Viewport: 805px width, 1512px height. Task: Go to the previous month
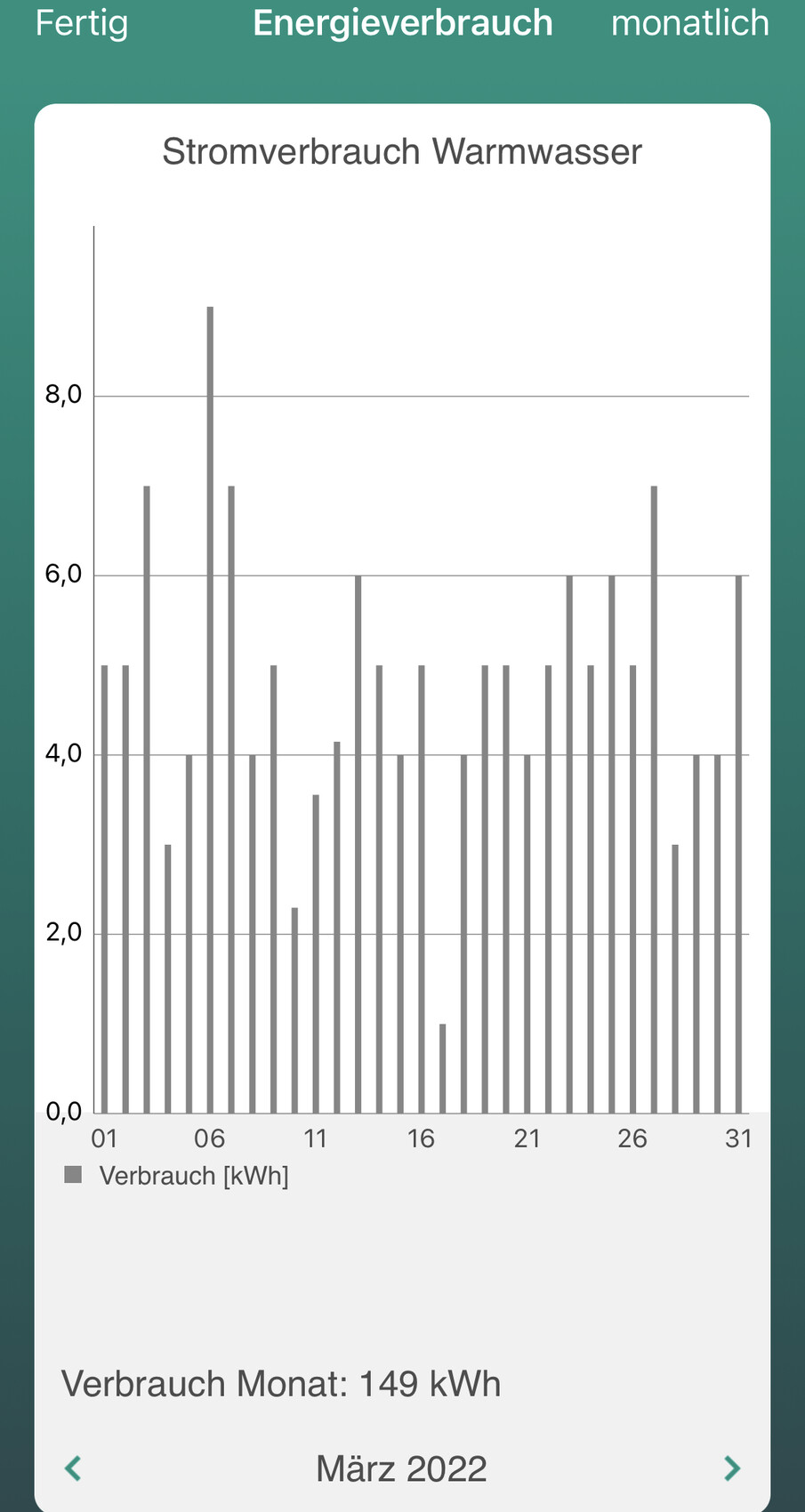pyautogui.click(x=74, y=1468)
